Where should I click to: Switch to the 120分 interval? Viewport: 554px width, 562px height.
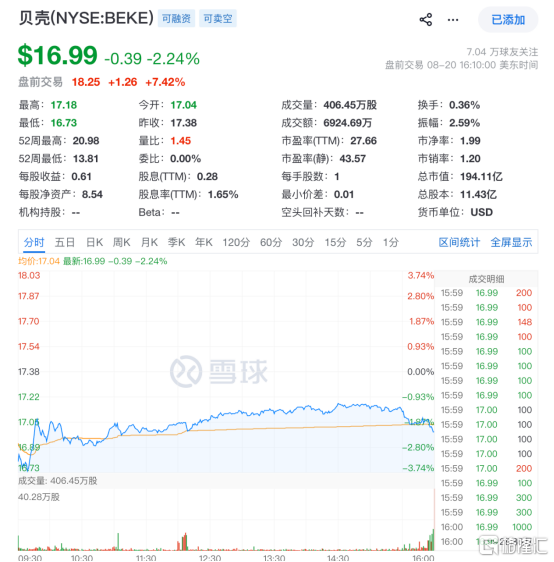[x=236, y=242]
